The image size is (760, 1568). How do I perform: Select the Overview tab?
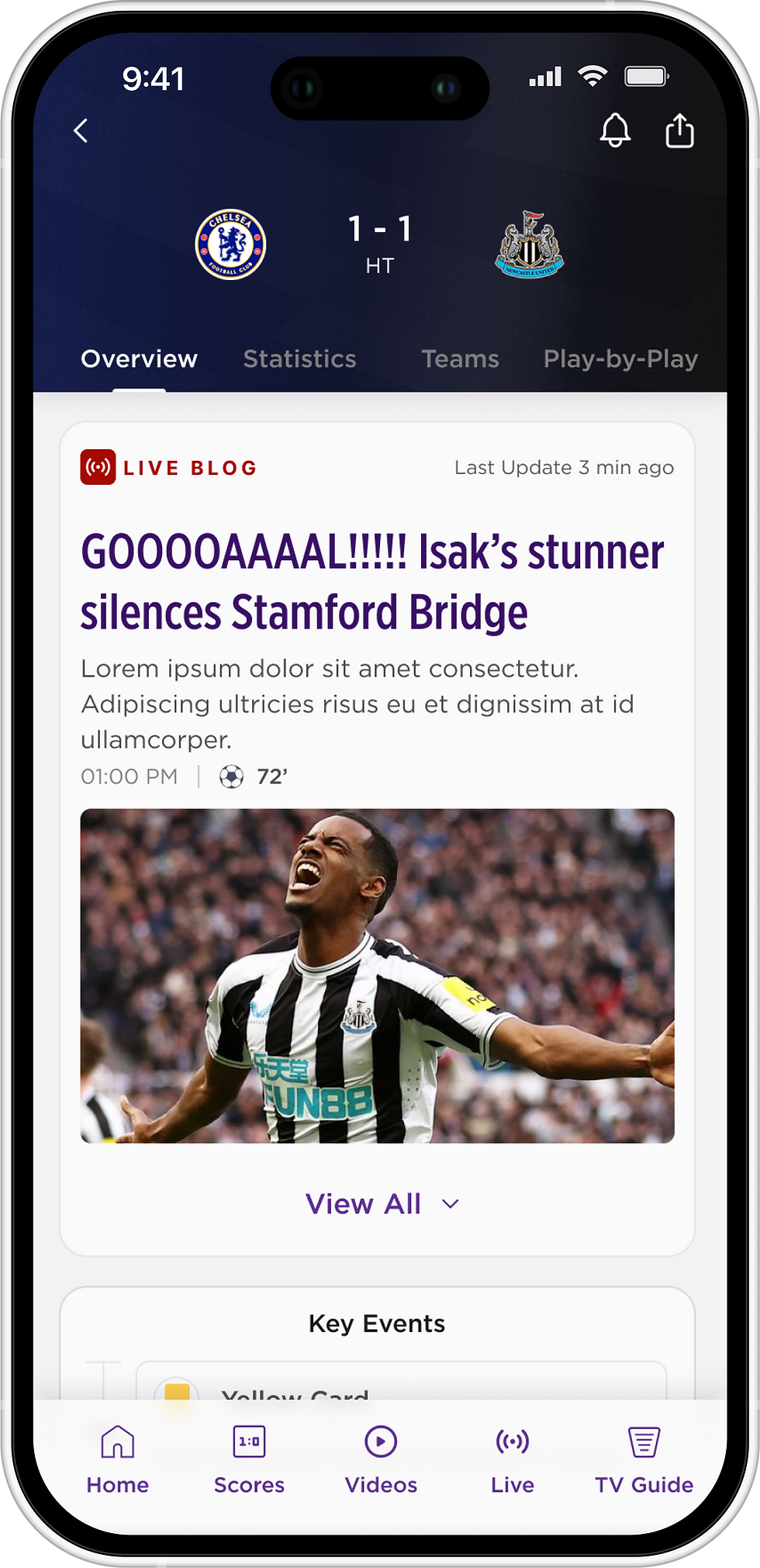point(140,359)
